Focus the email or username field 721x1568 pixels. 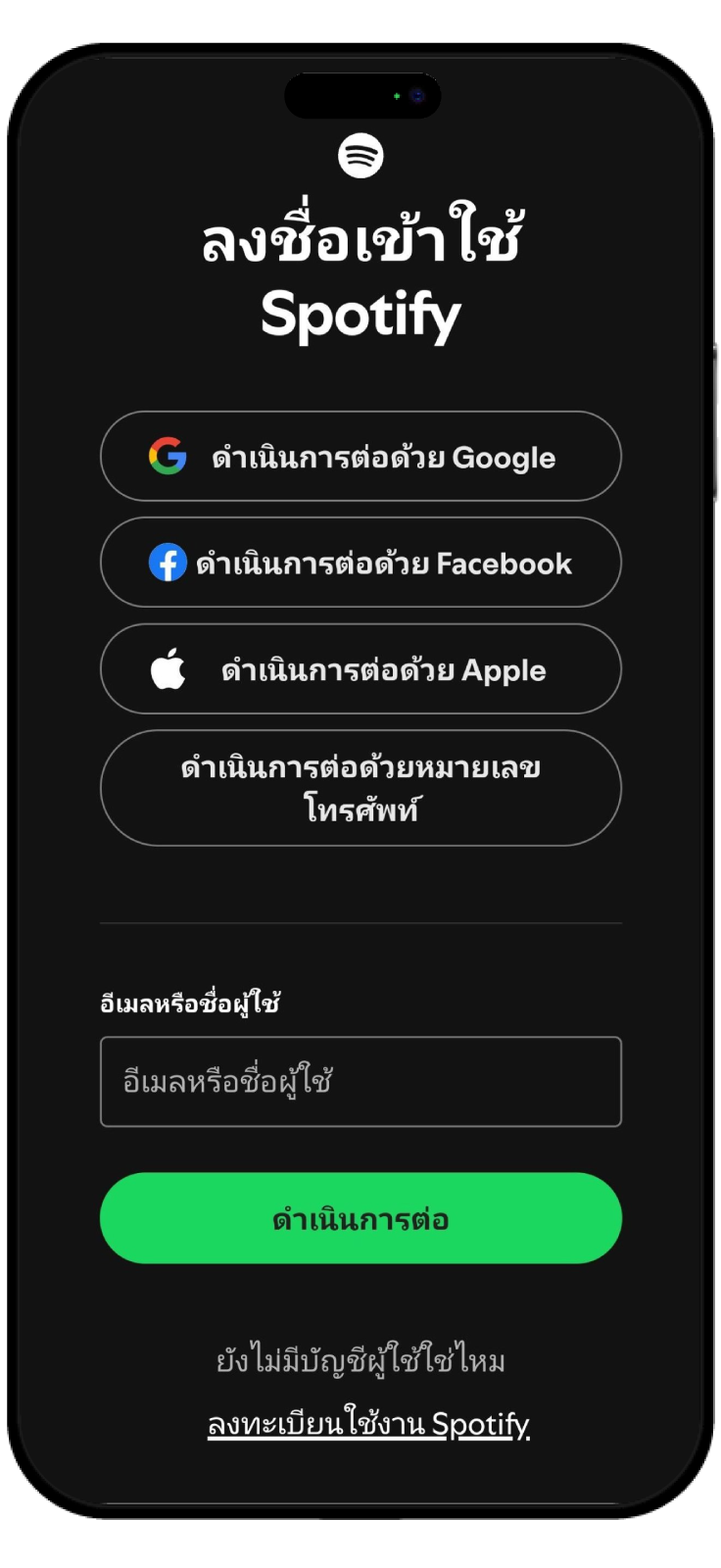pyautogui.click(x=360, y=1082)
